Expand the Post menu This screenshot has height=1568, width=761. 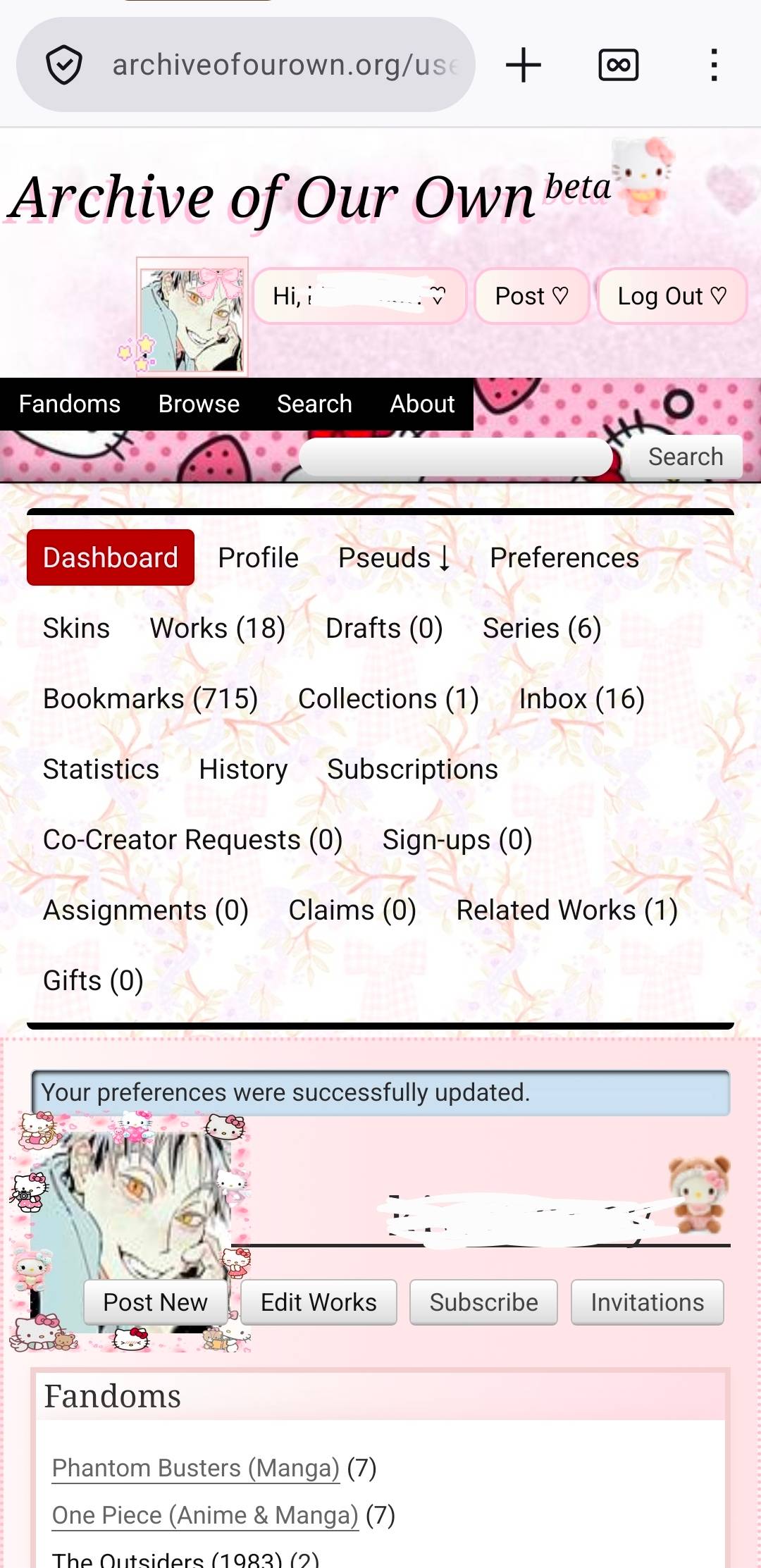[531, 296]
